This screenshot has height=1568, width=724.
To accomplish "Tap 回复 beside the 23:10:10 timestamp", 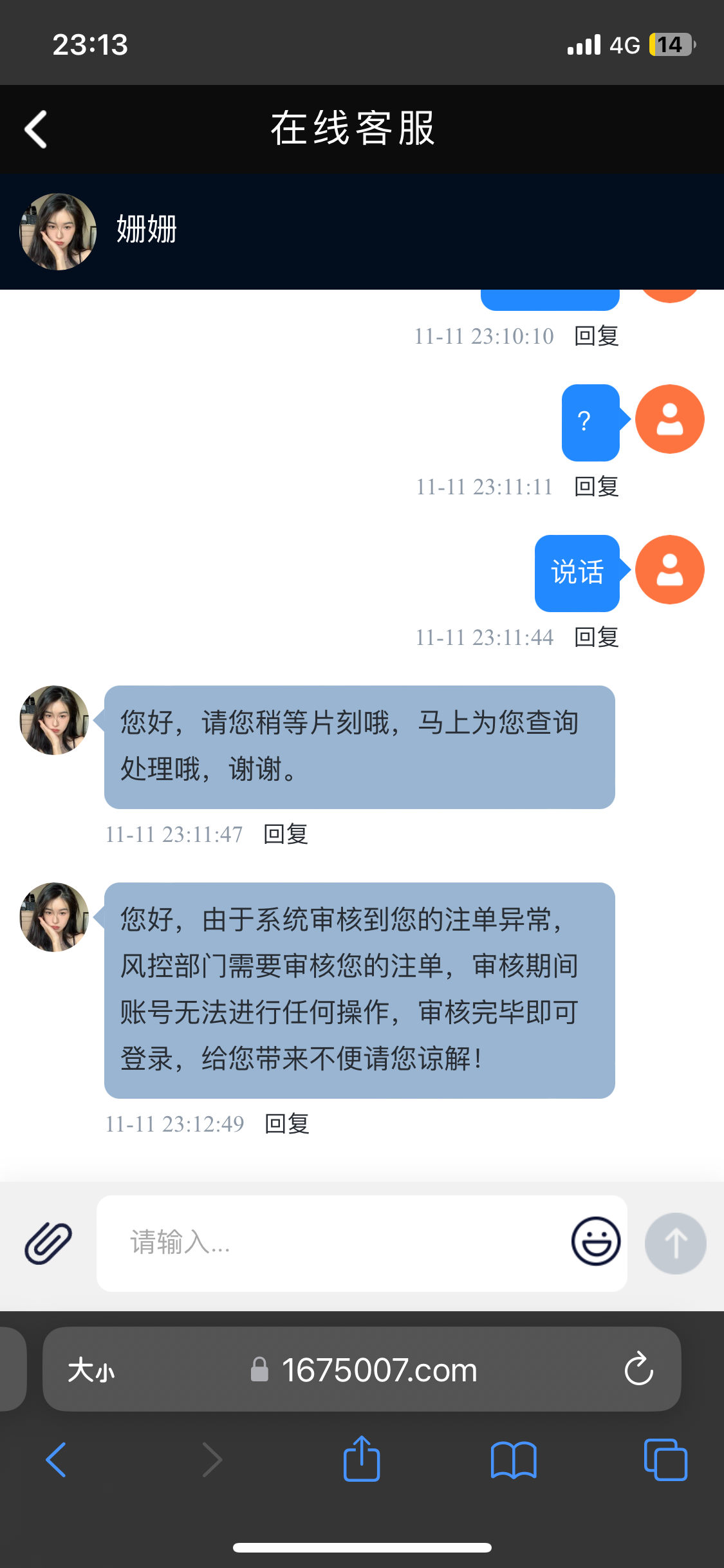I will click(597, 336).
